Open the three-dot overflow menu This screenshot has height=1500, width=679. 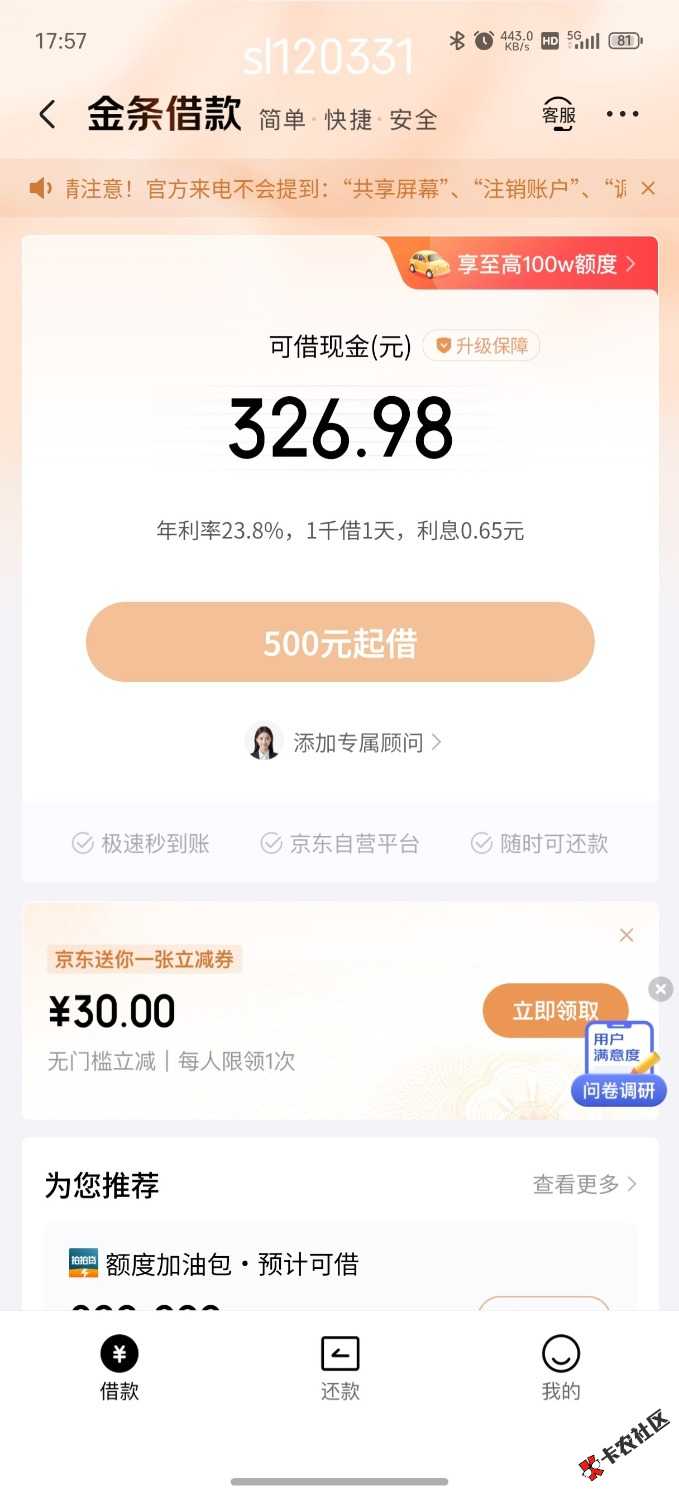tap(622, 115)
